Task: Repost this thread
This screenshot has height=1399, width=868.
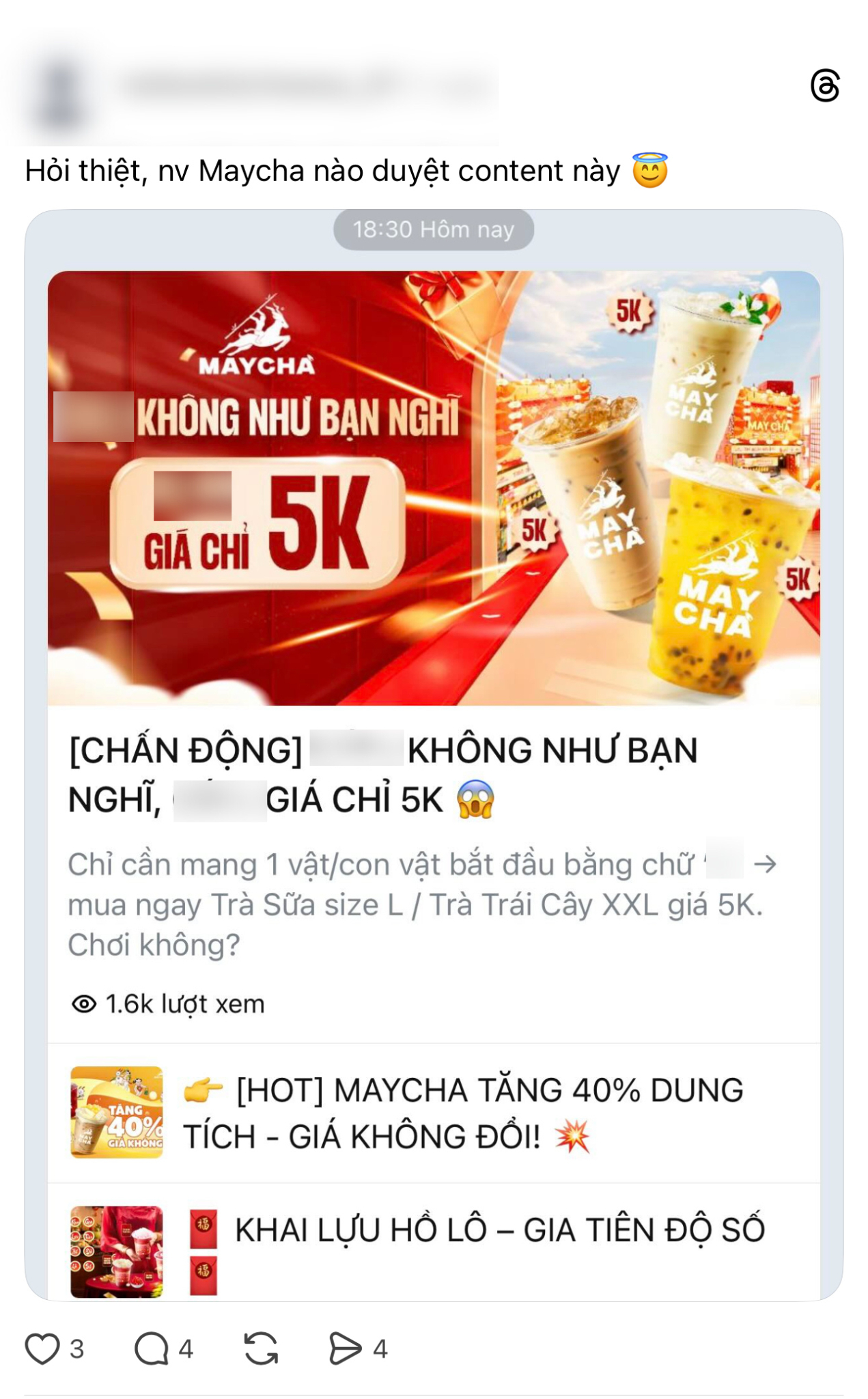Action: (x=261, y=1349)
